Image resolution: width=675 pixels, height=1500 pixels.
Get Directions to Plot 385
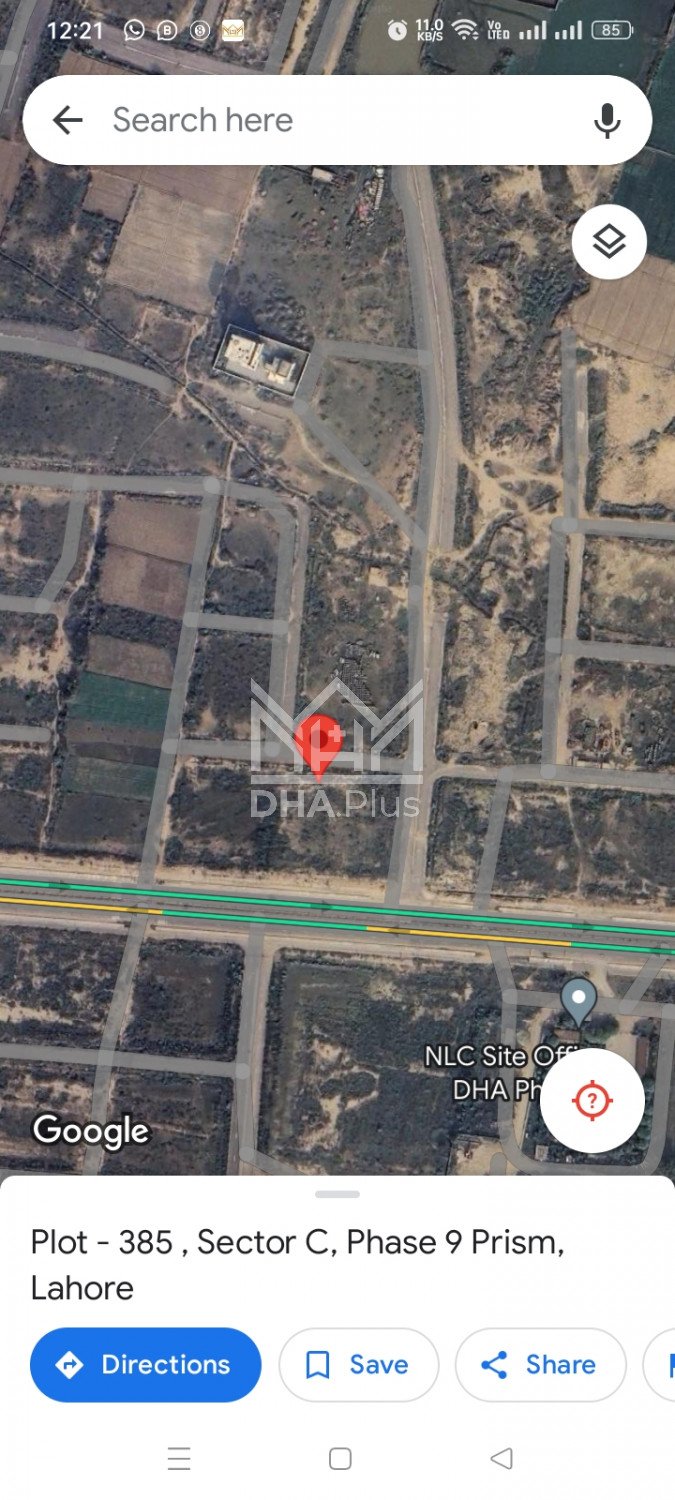pyautogui.click(x=146, y=1365)
